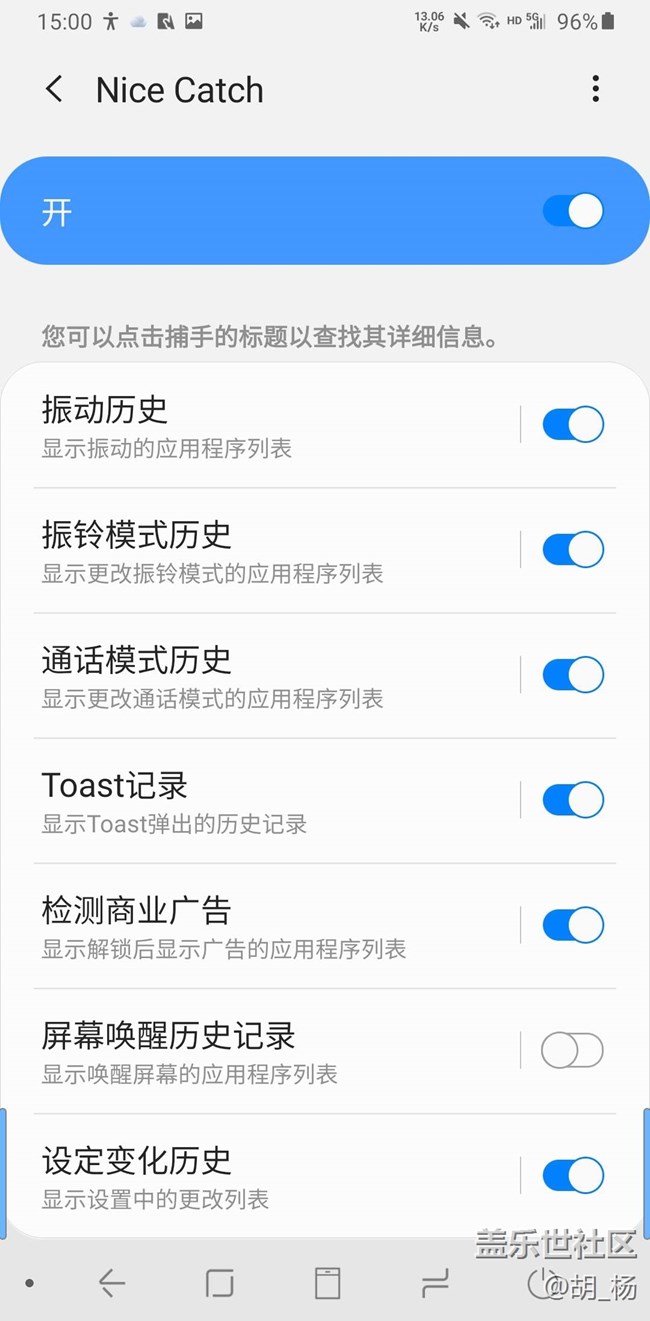
Task: Open the three-dot overflow menu
Action: tap(595, 90)
